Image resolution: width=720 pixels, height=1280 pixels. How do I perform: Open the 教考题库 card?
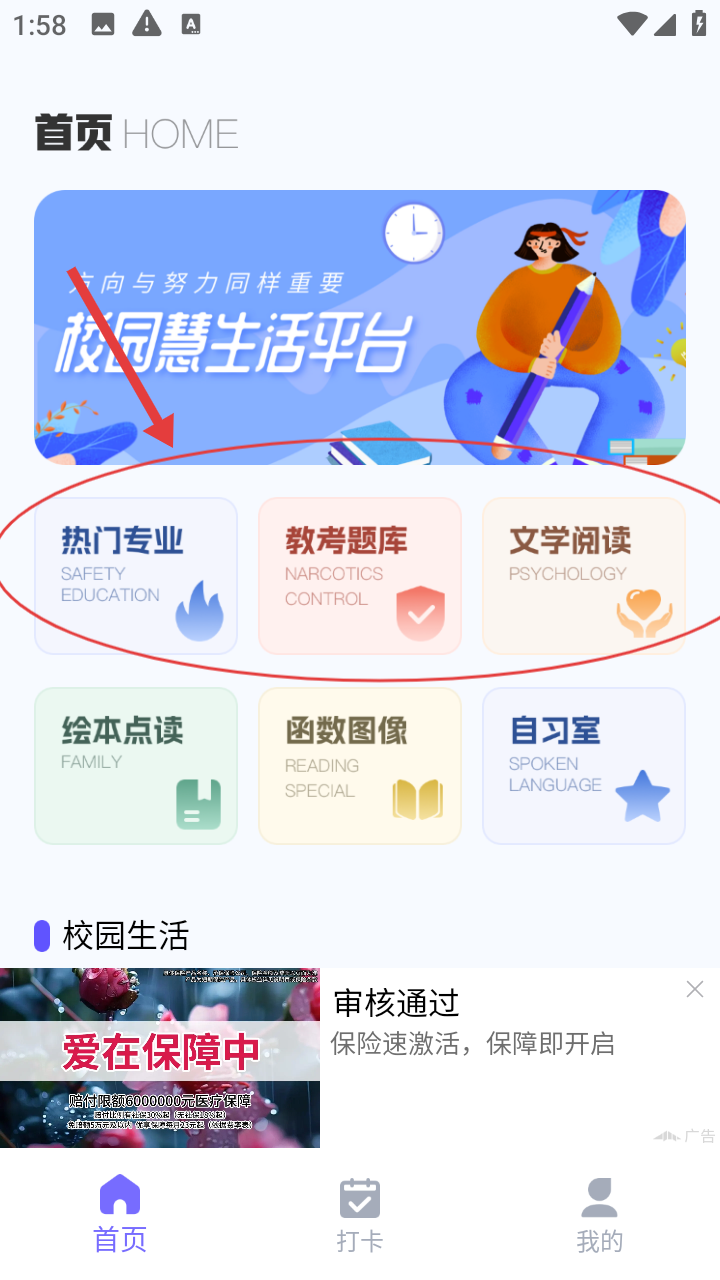pos(360,576)
